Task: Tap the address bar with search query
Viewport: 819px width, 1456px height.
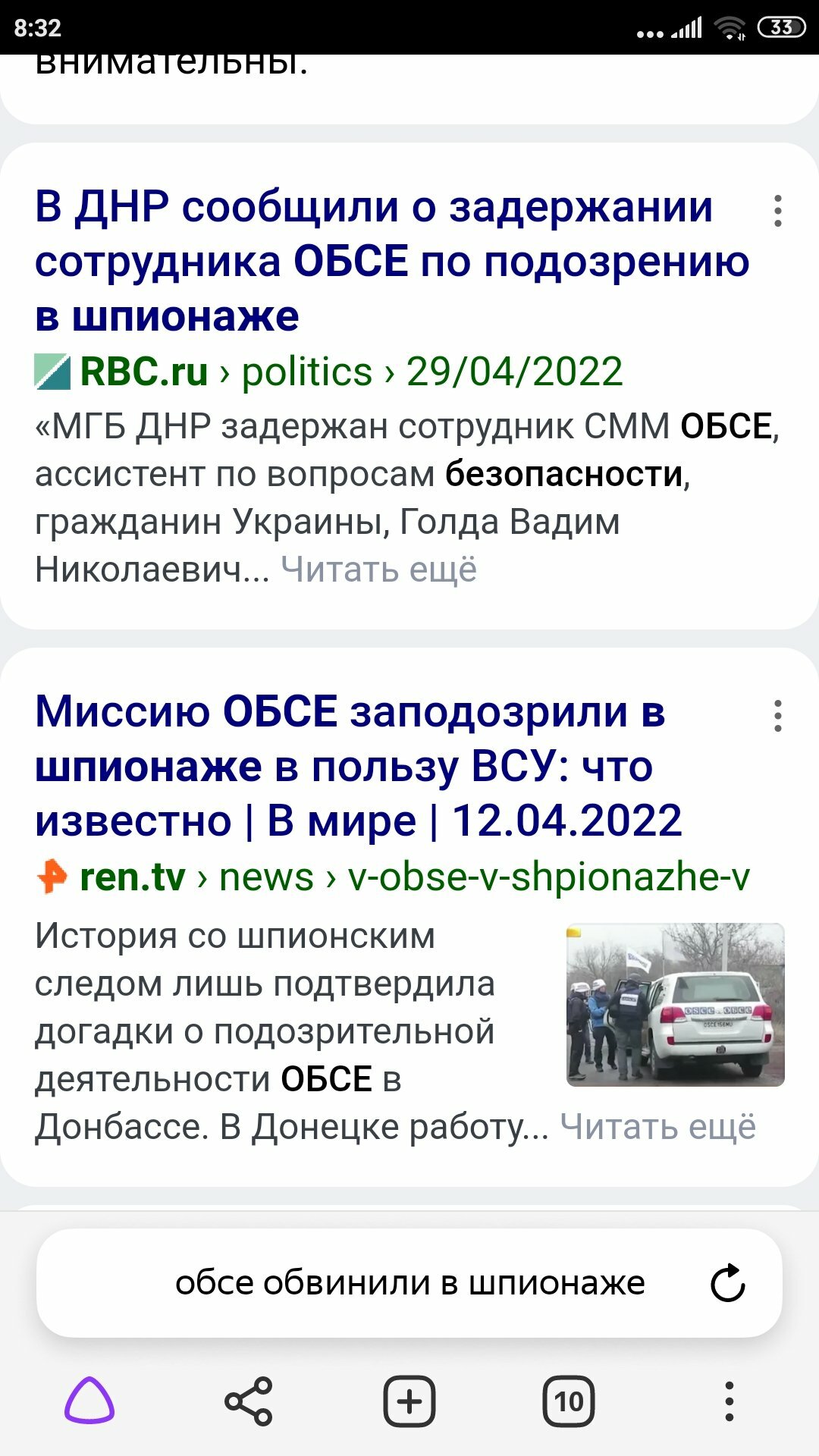Action: (409, 1283)
